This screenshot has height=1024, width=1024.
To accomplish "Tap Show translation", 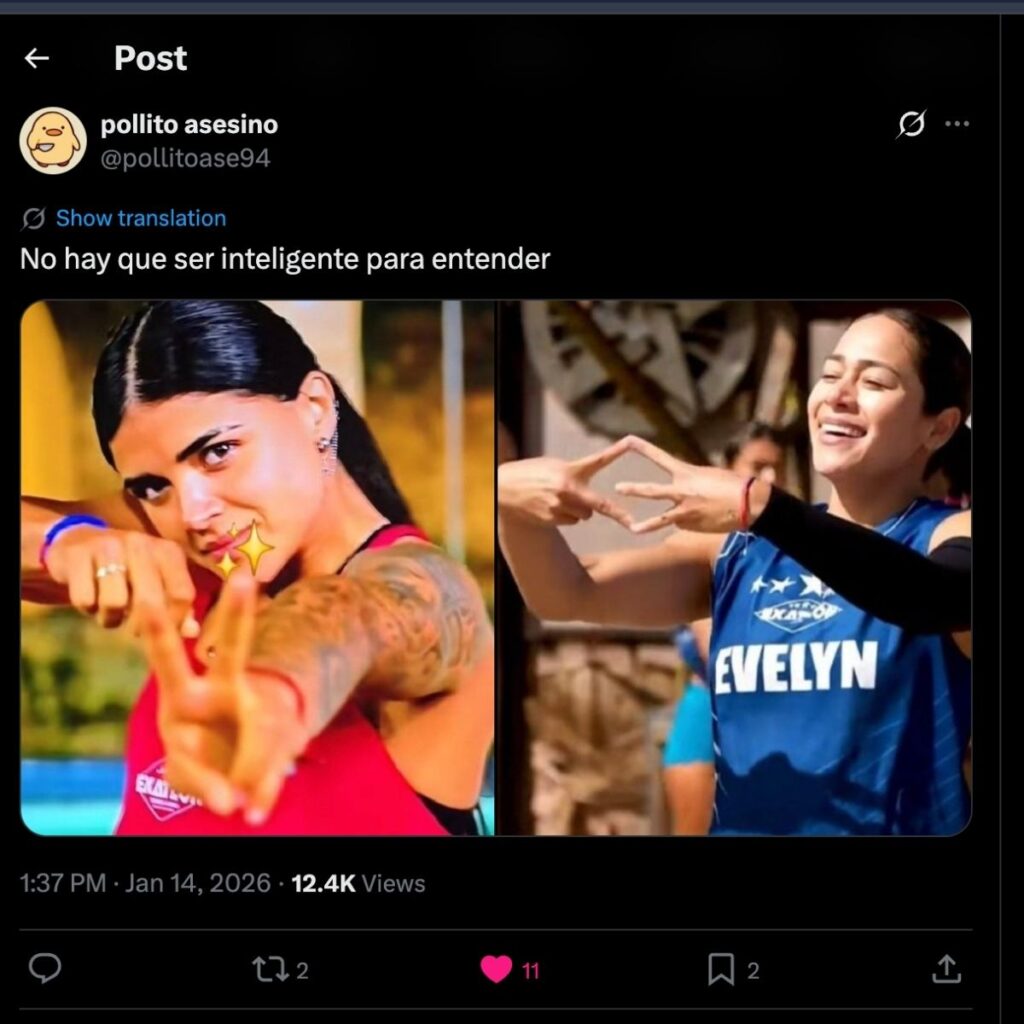I will coord(140,218).
